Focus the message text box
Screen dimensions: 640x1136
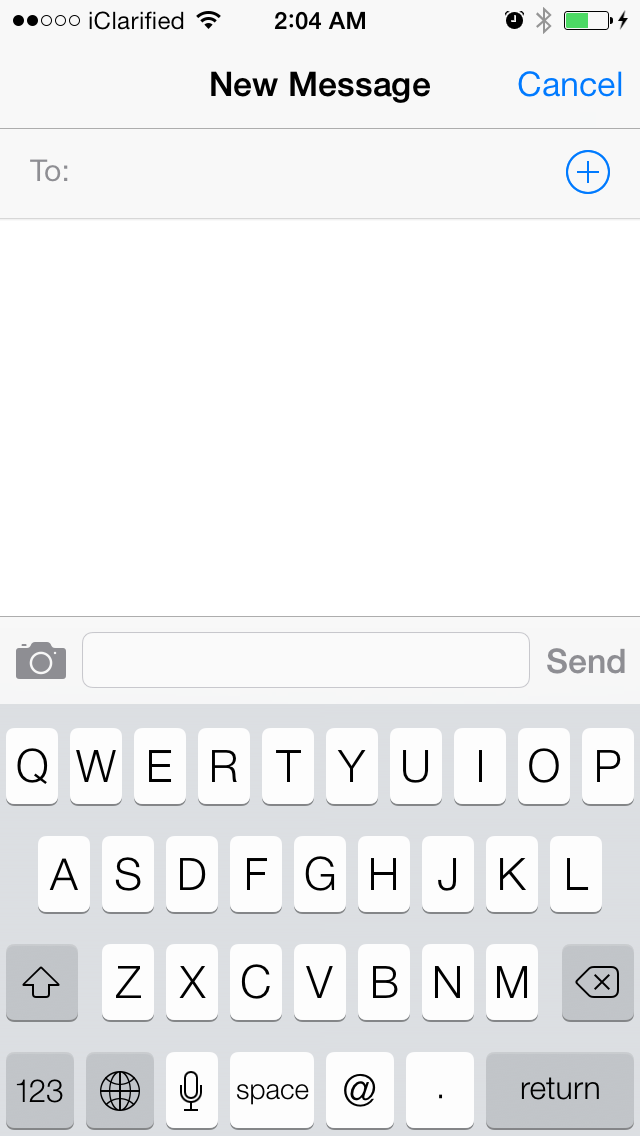[305, 660]
